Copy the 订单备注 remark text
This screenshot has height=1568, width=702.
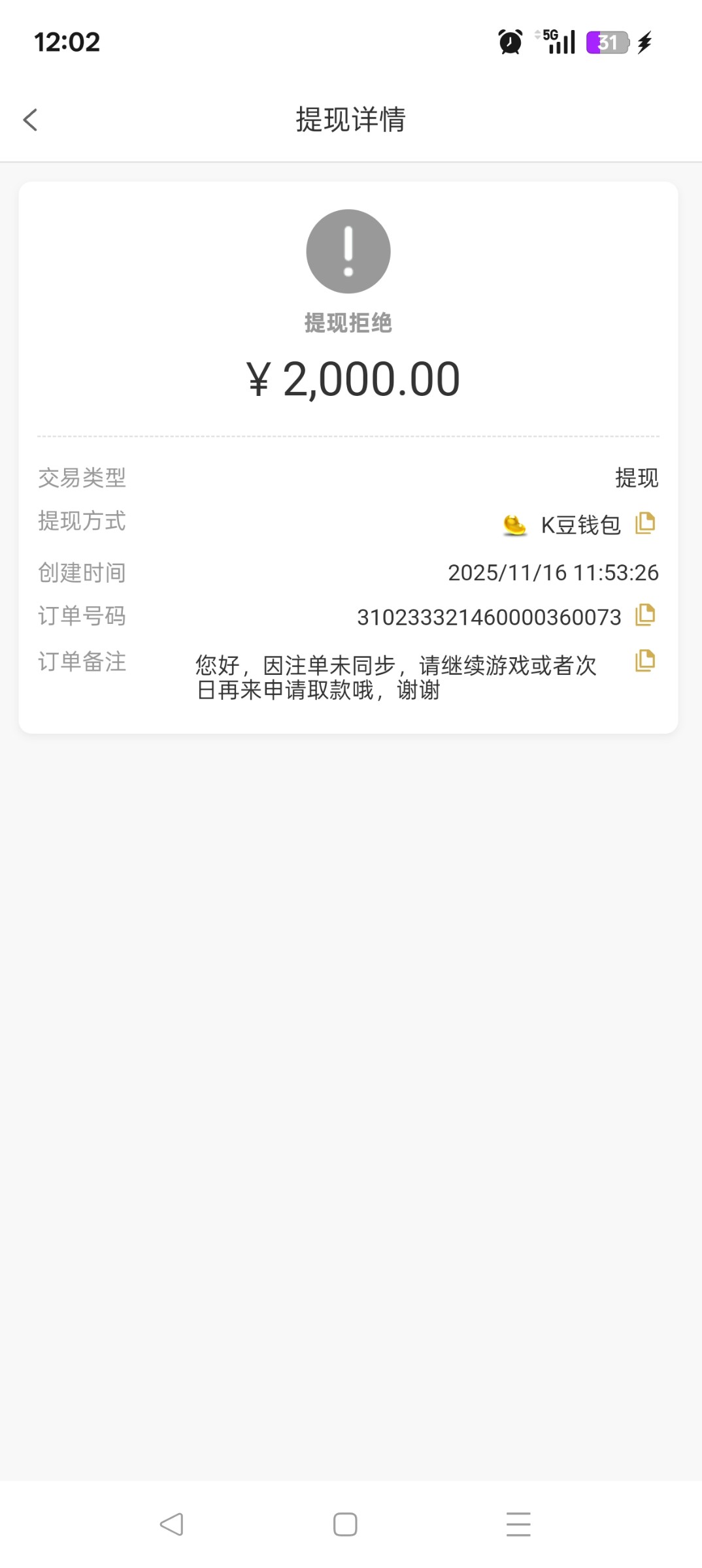[x=645, y=661]
